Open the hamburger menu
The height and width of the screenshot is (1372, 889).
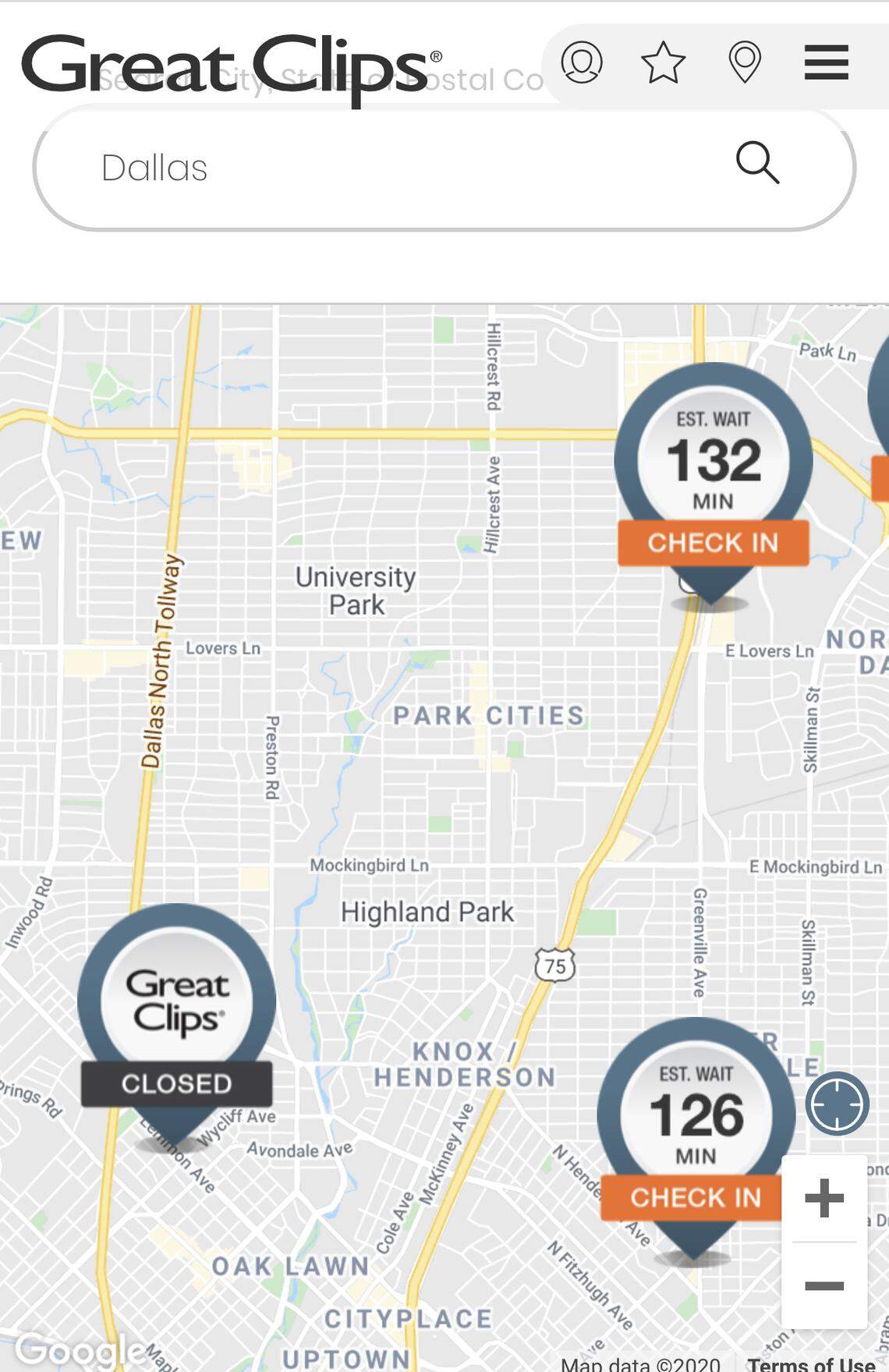826,62
